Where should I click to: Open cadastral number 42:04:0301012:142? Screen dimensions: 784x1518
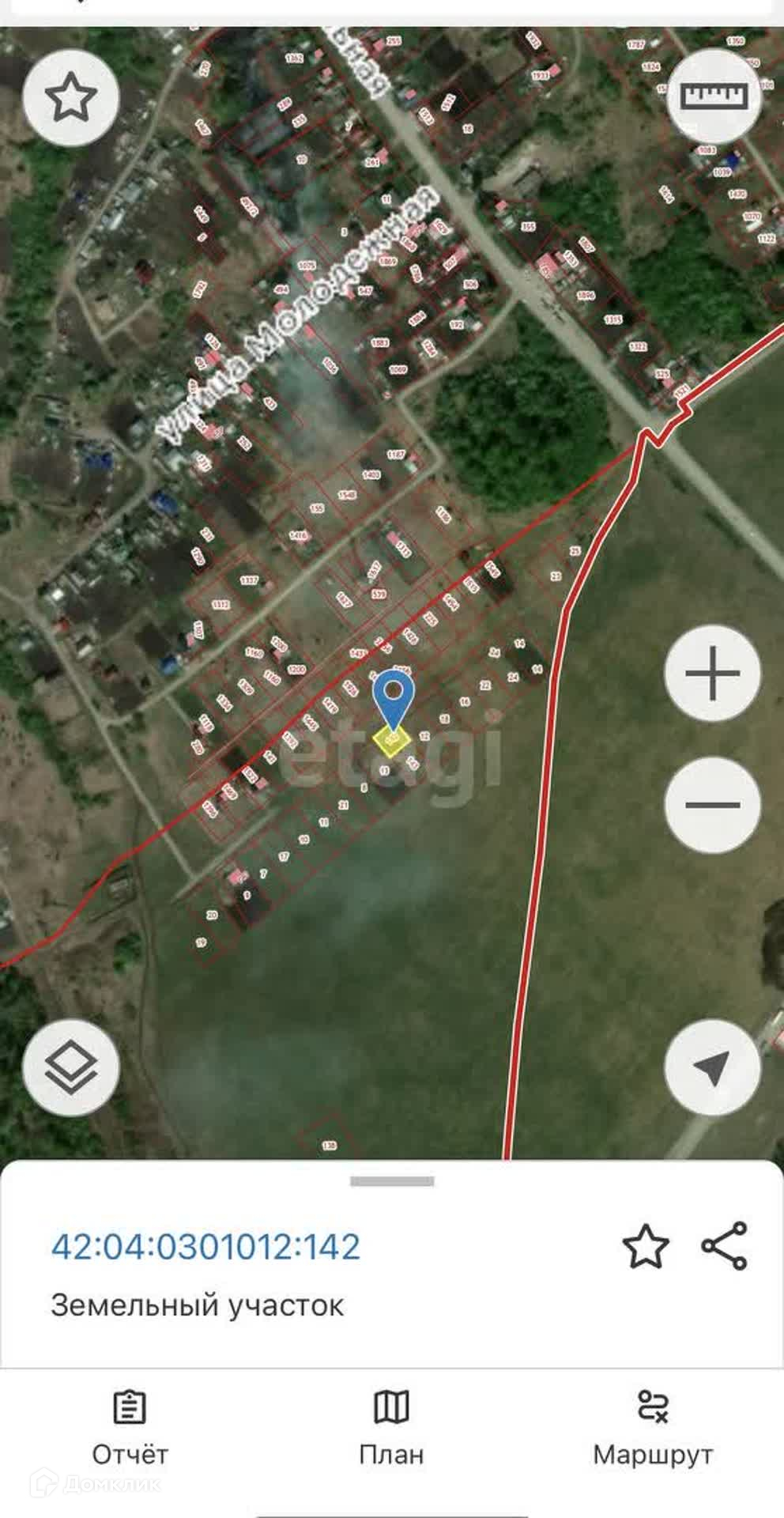pos(205,1247)
